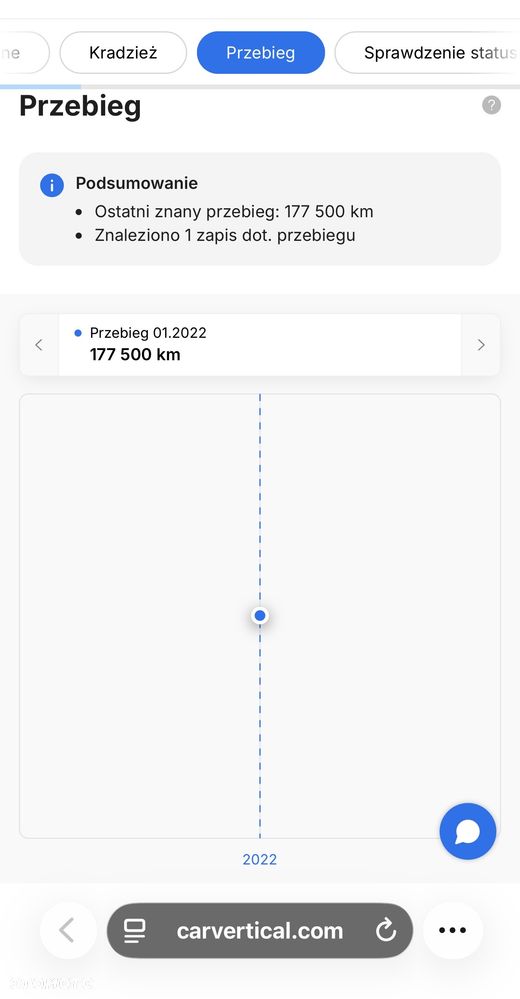
Task: Open the Sprawdzenie status tab
Action: [428, 52]
